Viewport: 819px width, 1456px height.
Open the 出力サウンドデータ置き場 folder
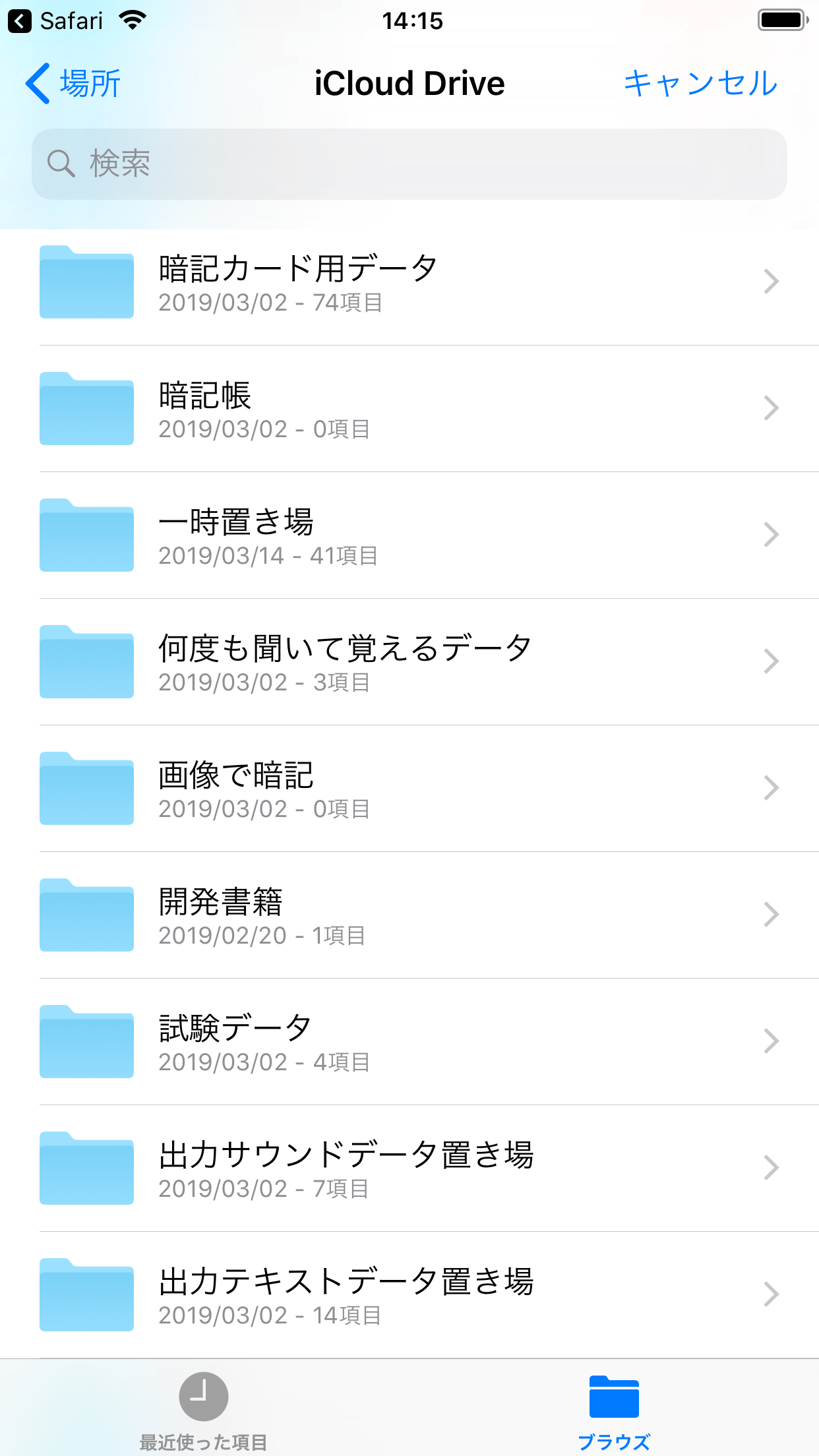click(x=409, y=1168)
